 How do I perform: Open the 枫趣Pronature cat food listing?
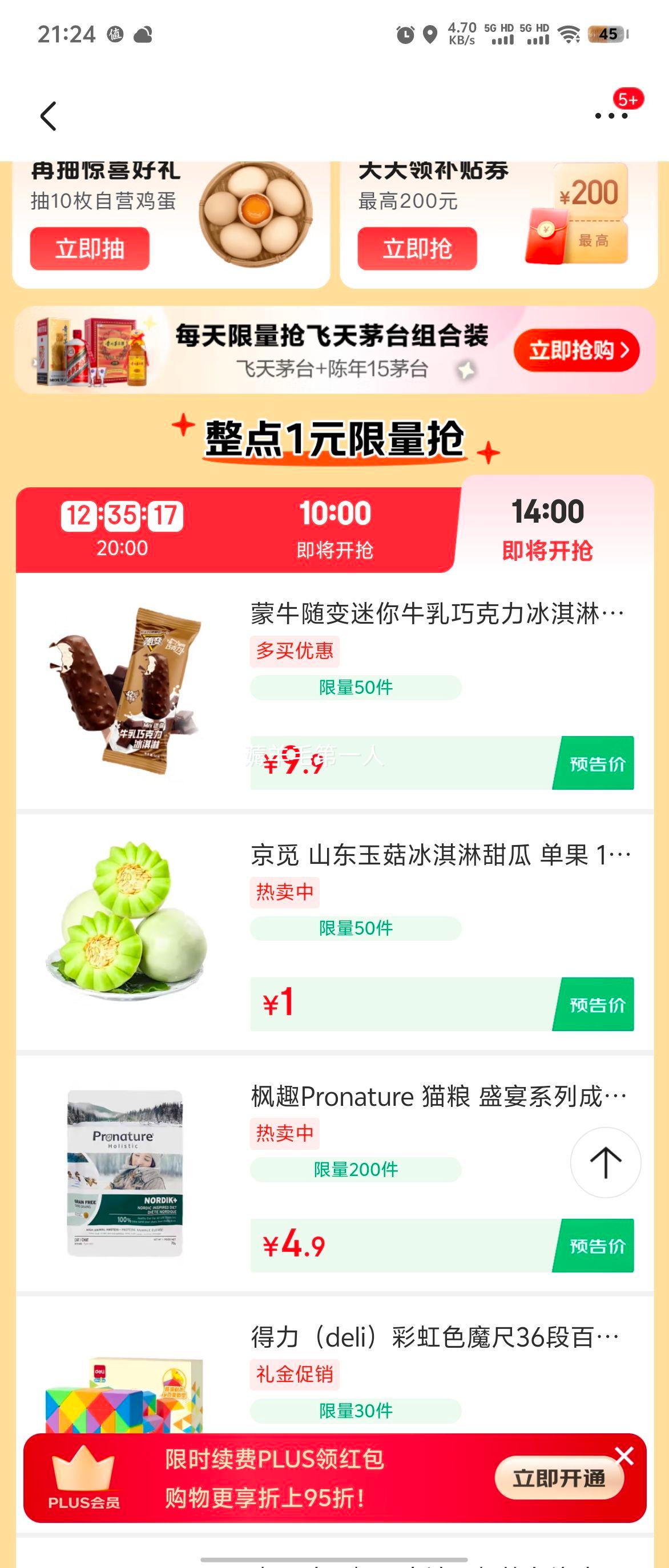(438, 1096)
